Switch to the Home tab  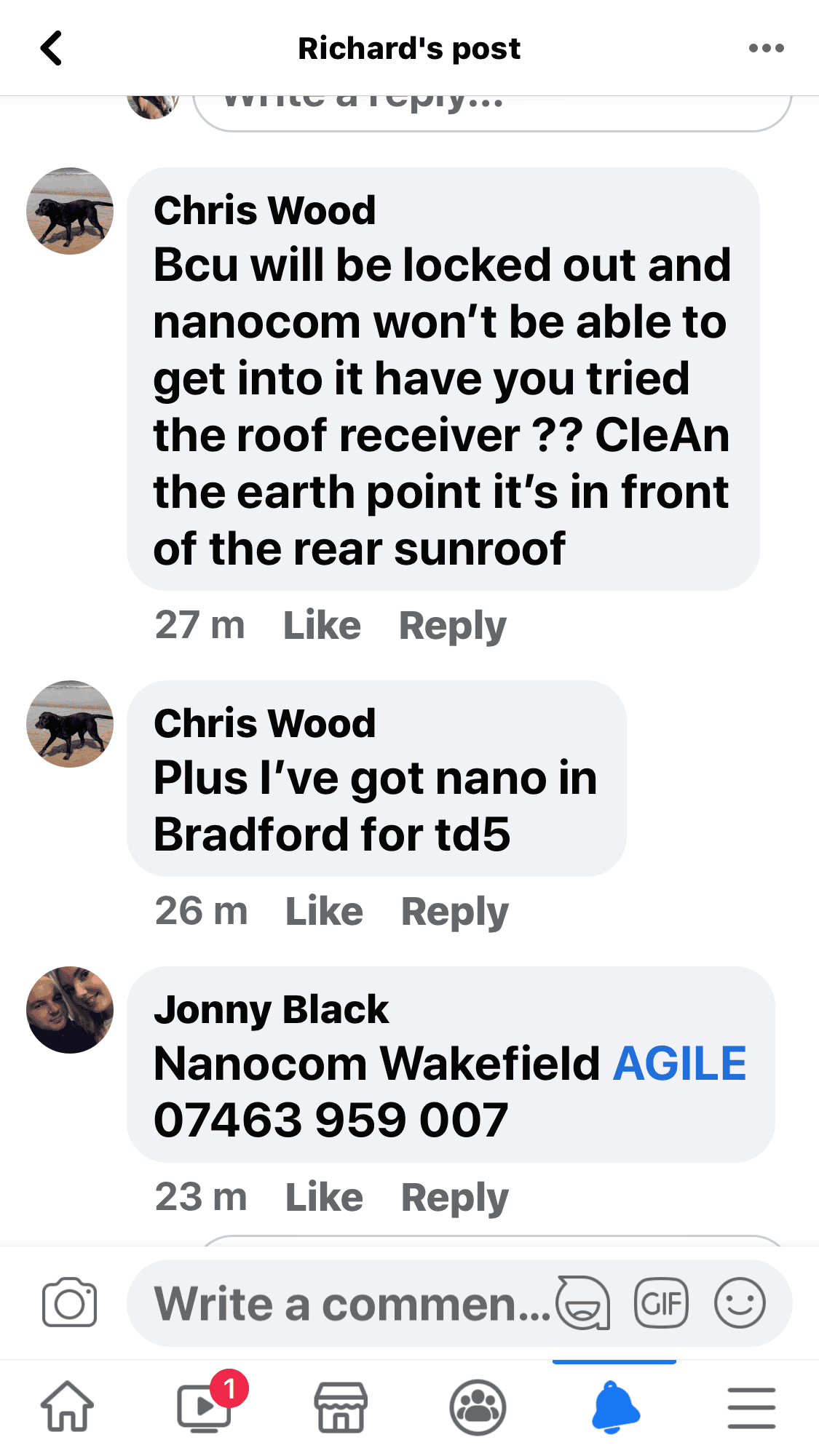(67, 1406)
